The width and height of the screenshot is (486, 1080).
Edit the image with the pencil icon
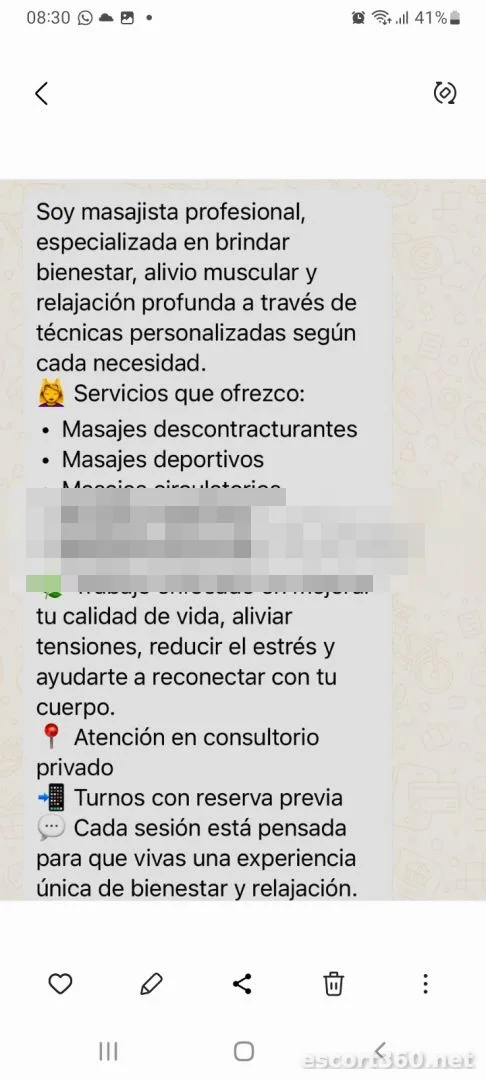pos(151,984)
